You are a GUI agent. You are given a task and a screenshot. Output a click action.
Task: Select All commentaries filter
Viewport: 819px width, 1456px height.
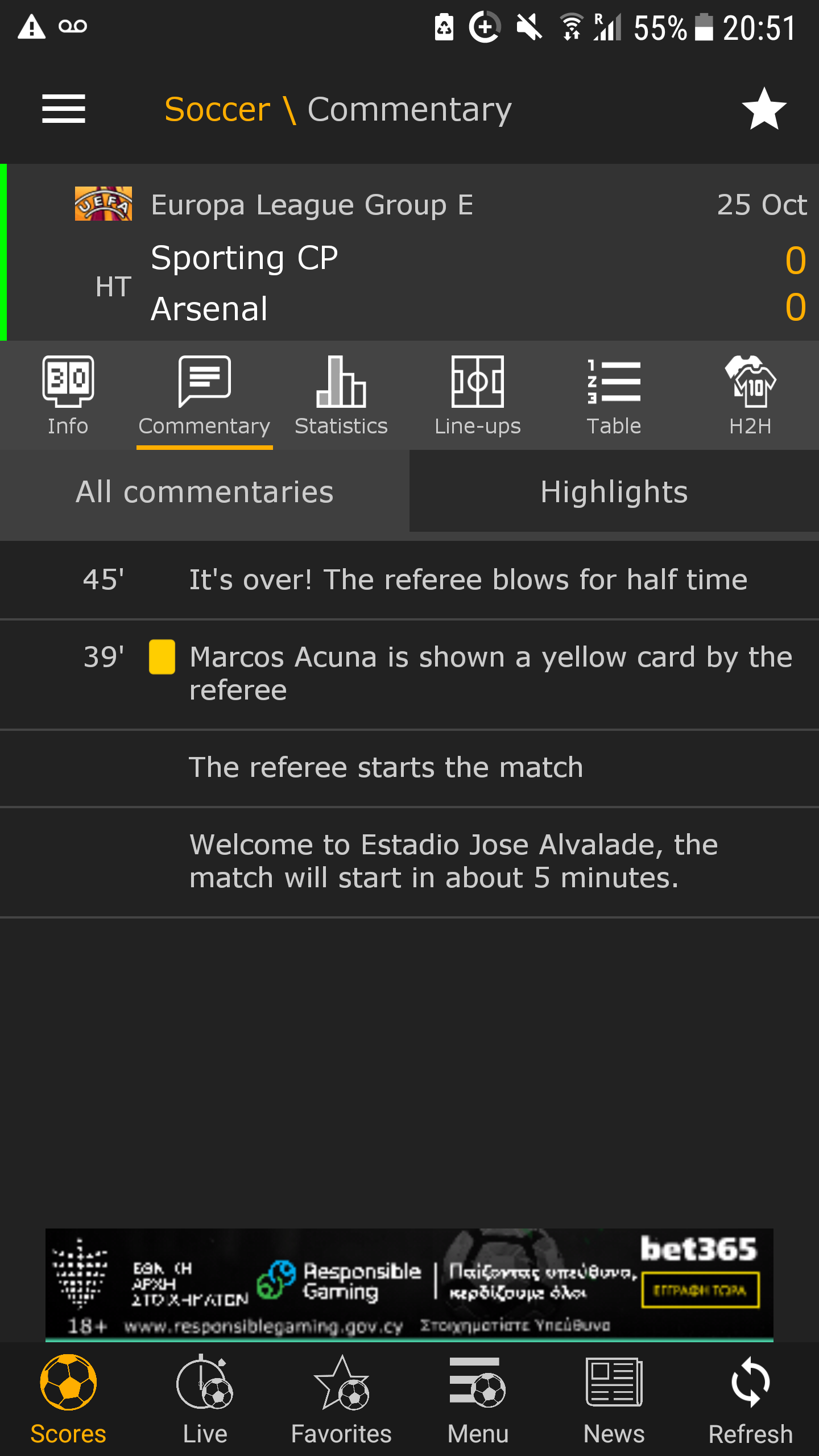(x=205, y=491)
